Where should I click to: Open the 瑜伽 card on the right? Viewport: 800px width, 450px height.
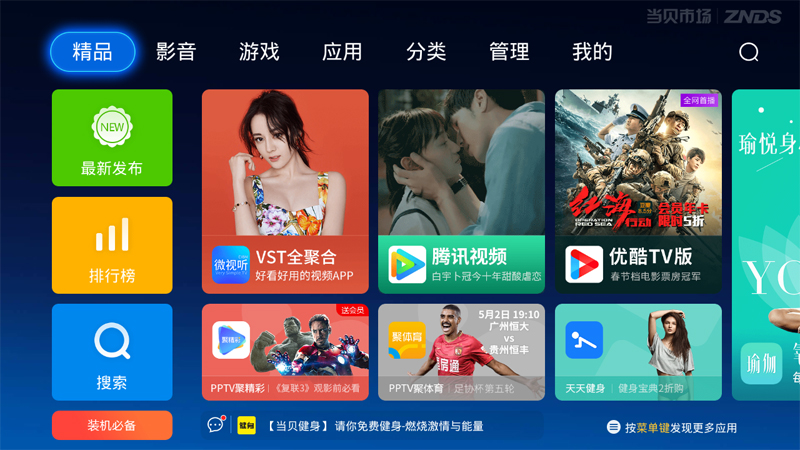click(x=768, y=250)
